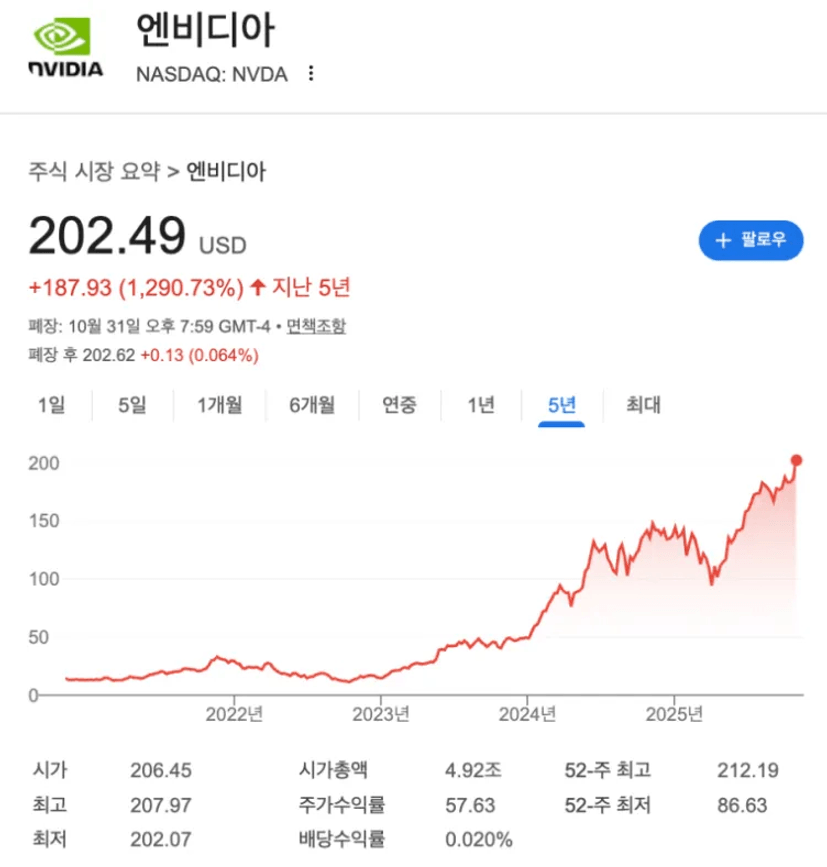The width and height of the screenshot is (827, 867).
Task: Select the 5일 chart range
Action: [x=131, y=405]
